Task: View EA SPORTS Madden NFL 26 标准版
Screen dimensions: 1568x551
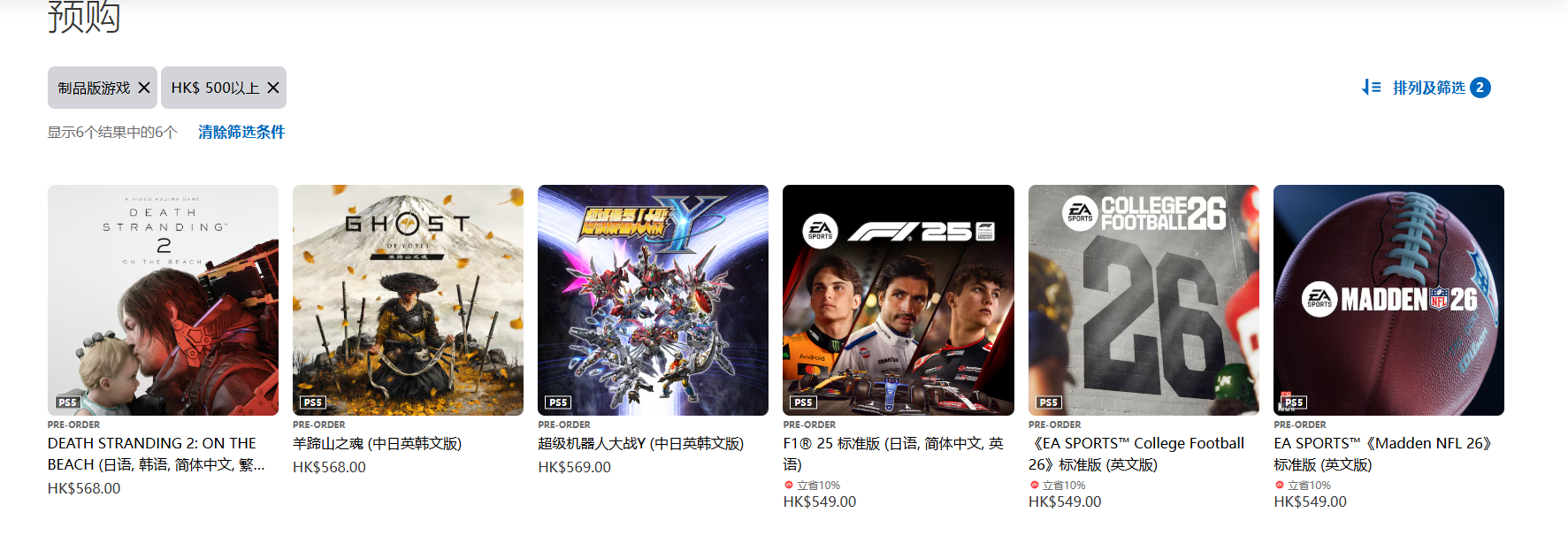Action: pos(1388,301)
